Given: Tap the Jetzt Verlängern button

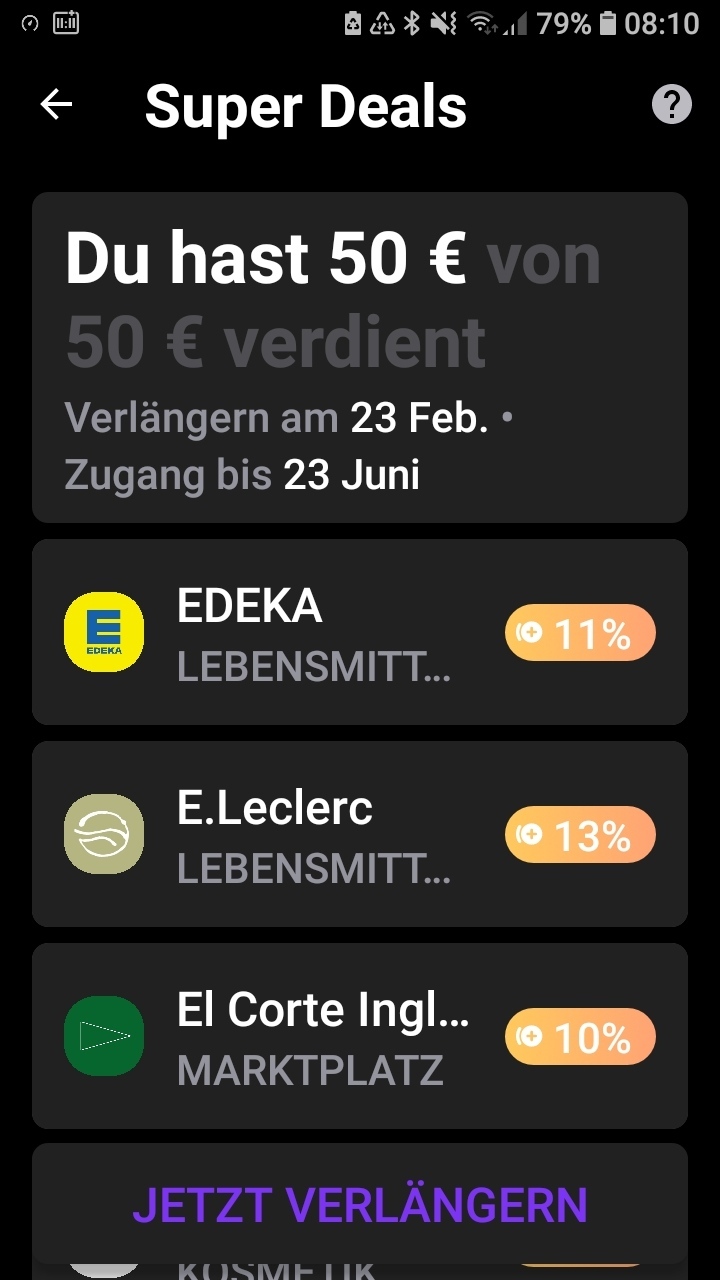Looking at the screenshot, I should [x=360, y=1204].
